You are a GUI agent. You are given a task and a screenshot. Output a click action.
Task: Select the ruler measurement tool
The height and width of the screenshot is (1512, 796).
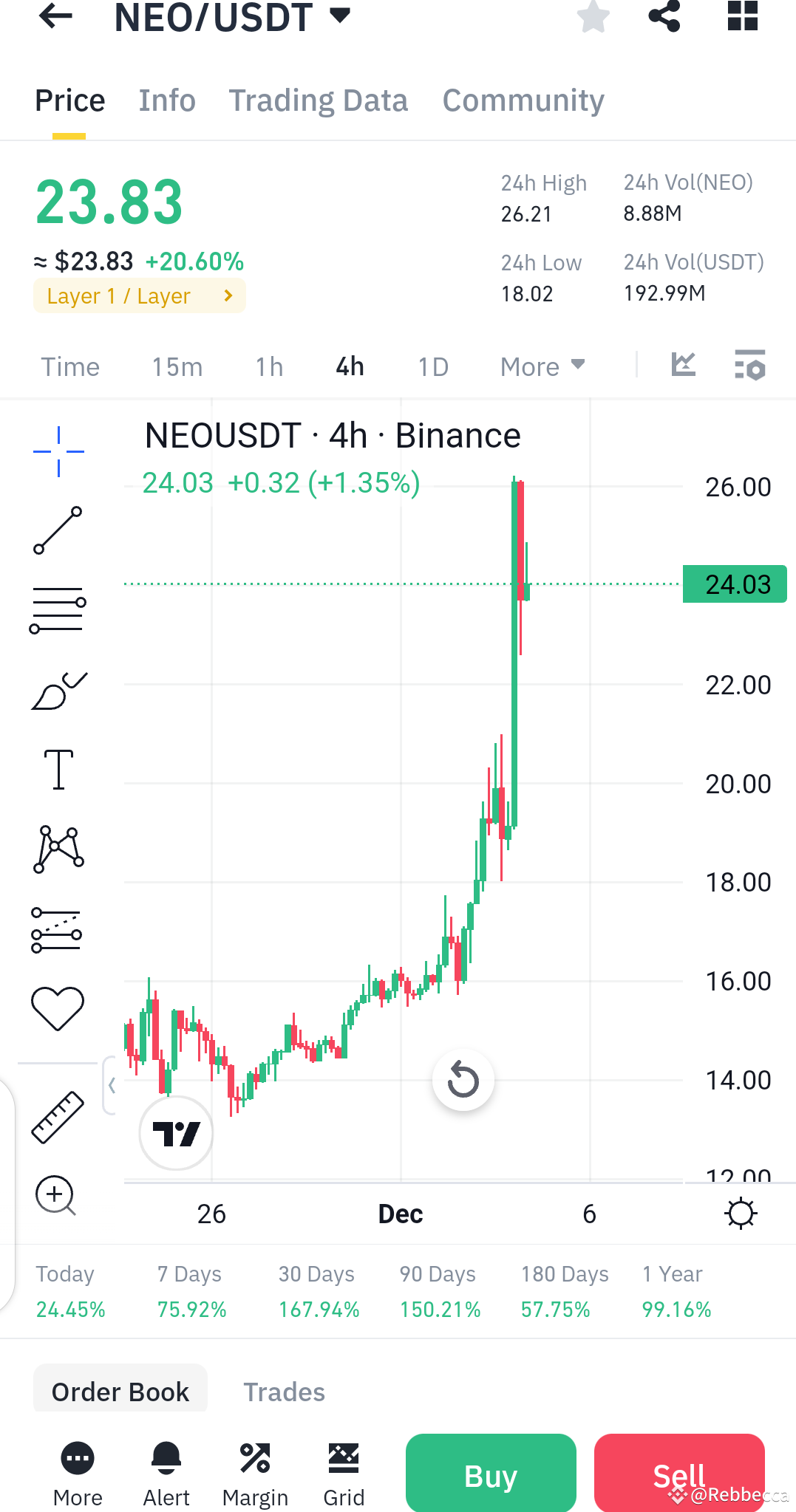coord(58,1117)
